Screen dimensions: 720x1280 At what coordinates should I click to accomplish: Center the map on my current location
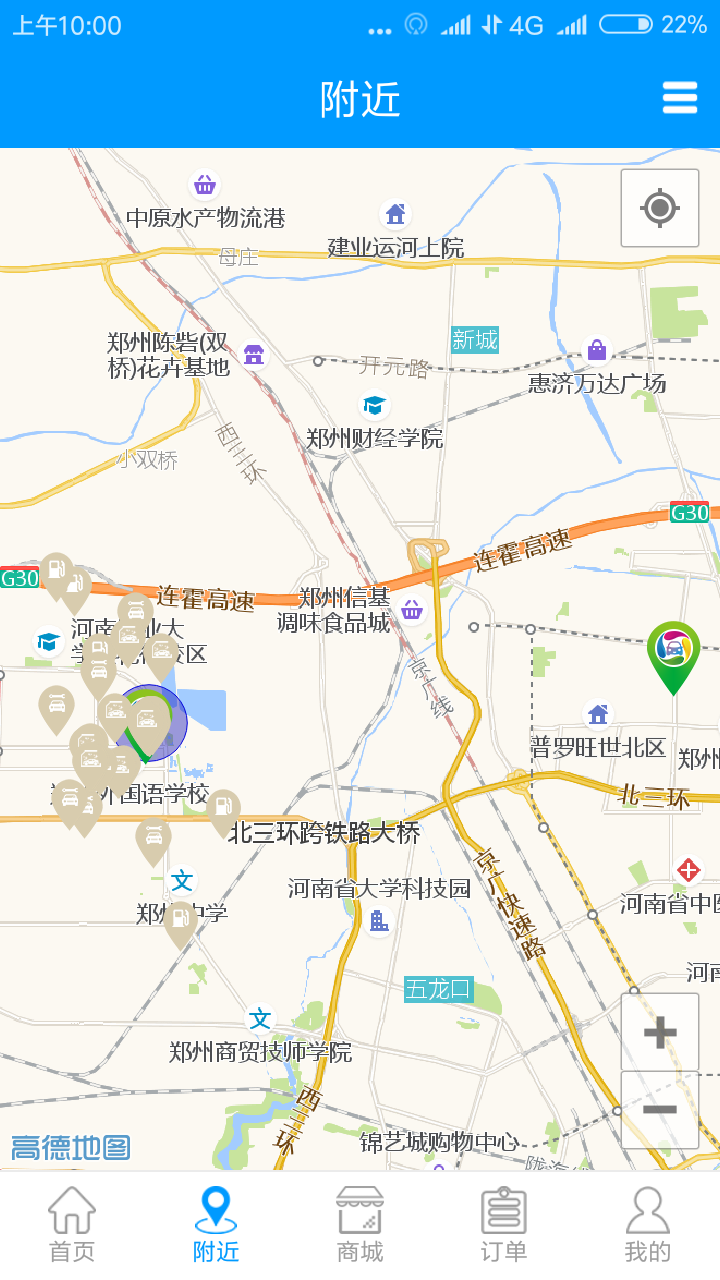[659, 208]
